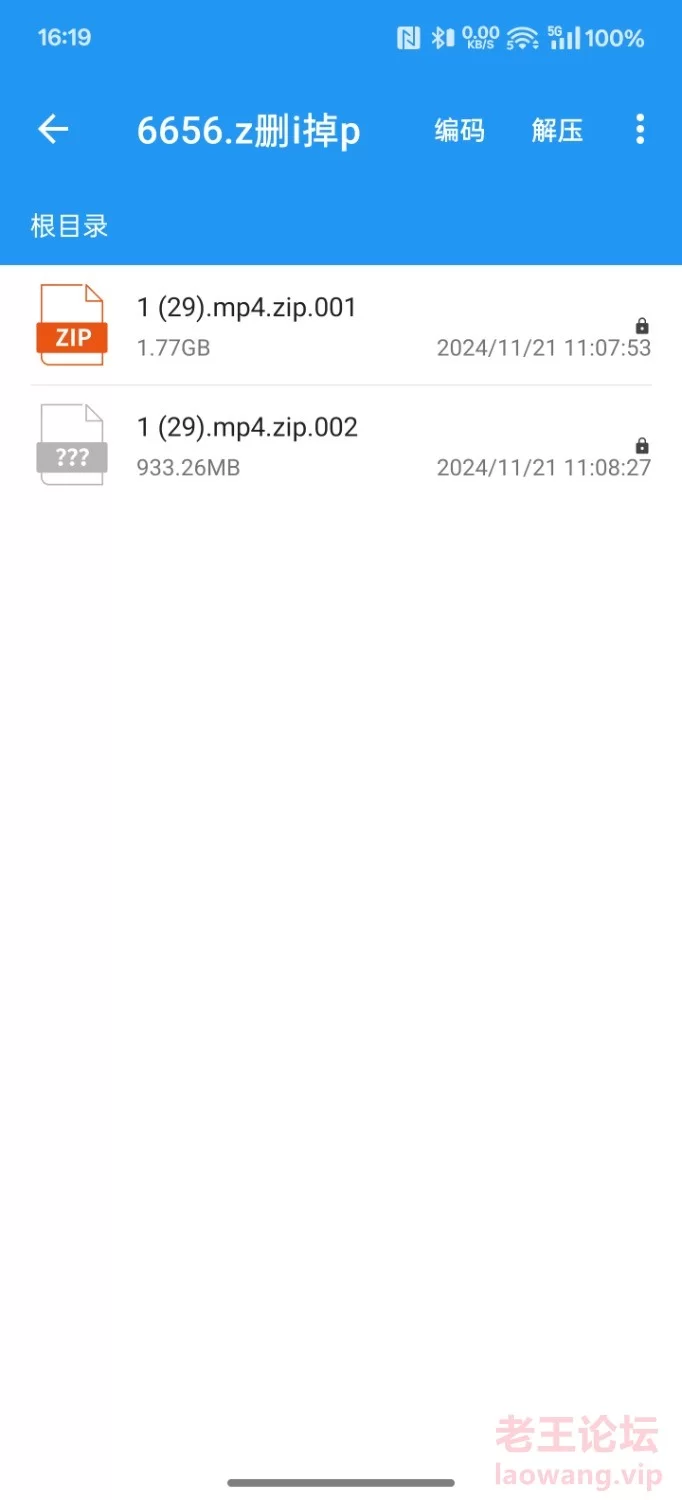This screenshot has width=682, height=1500.
Task: Go back with the arrow icon
Action: click(x=53, y=129)
